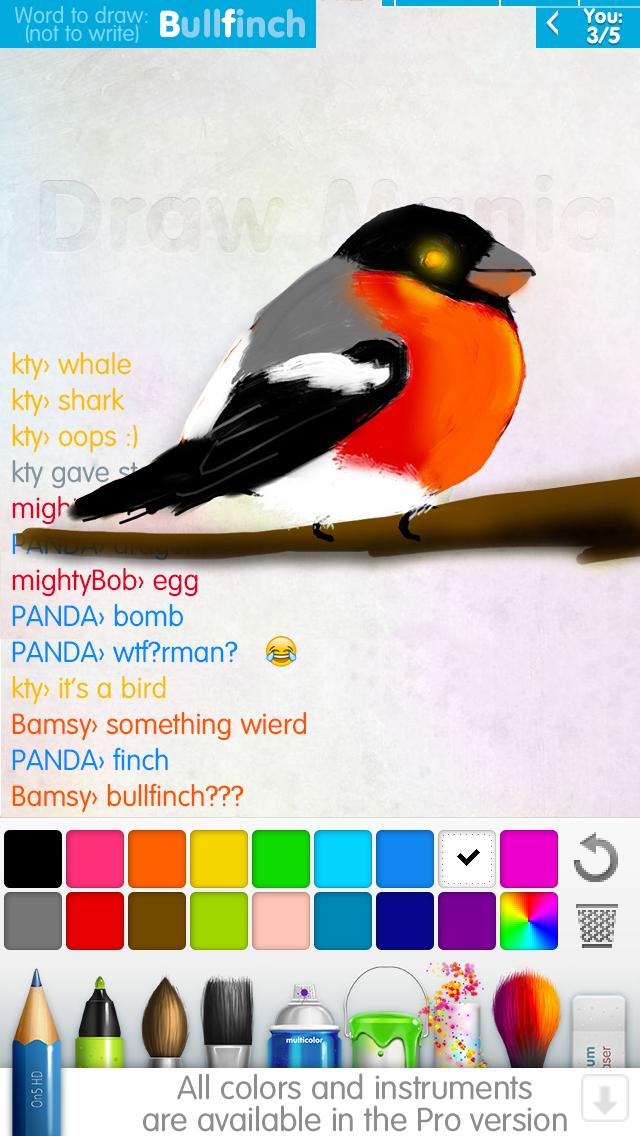Expand the score panel arrow next to You: 3/5
Viewport: 640px width, 1136px height.
[x=553, y=24]
